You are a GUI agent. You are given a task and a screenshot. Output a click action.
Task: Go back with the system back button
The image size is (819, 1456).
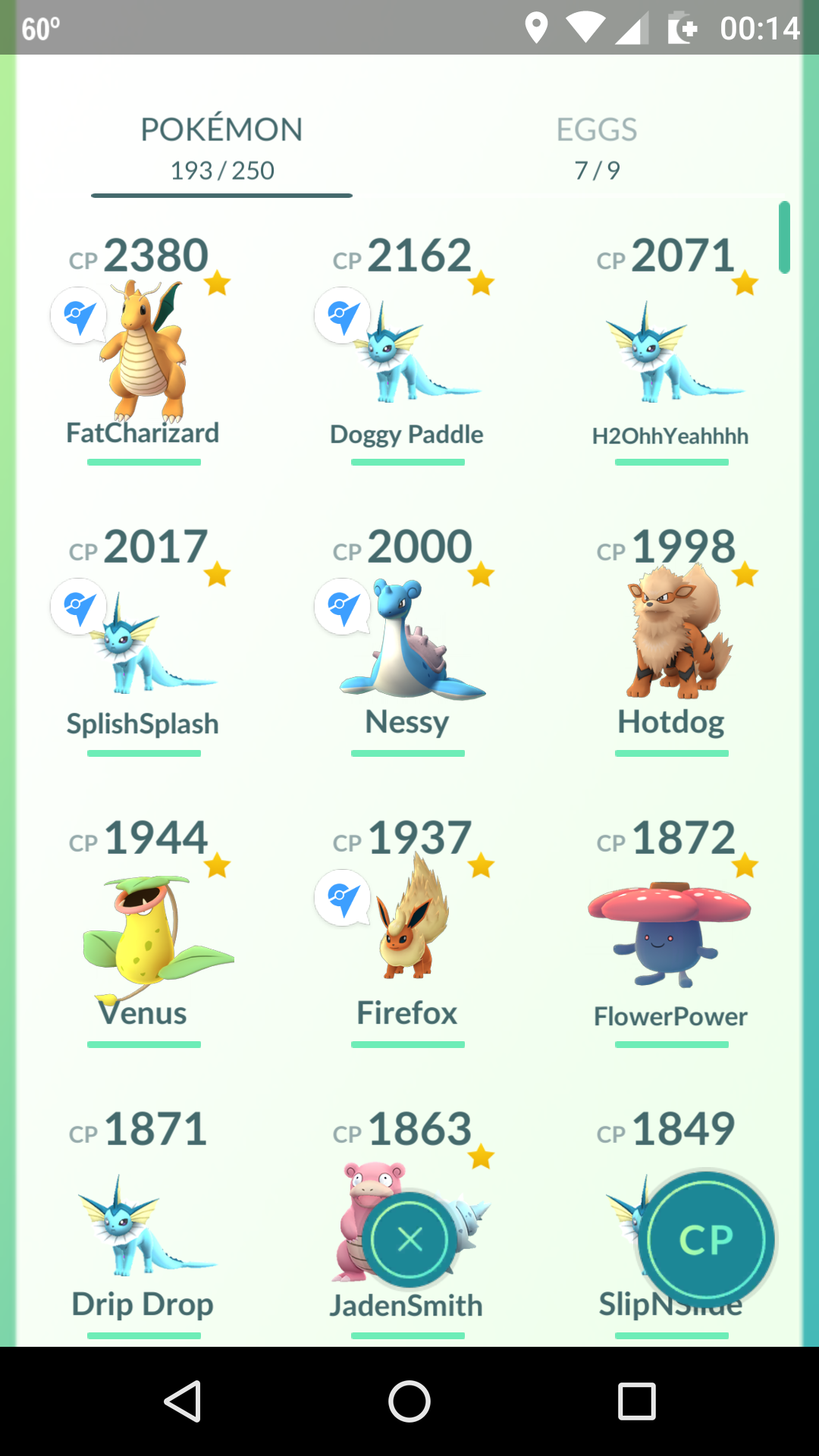pyautogui.click(x=183, y=1401)
